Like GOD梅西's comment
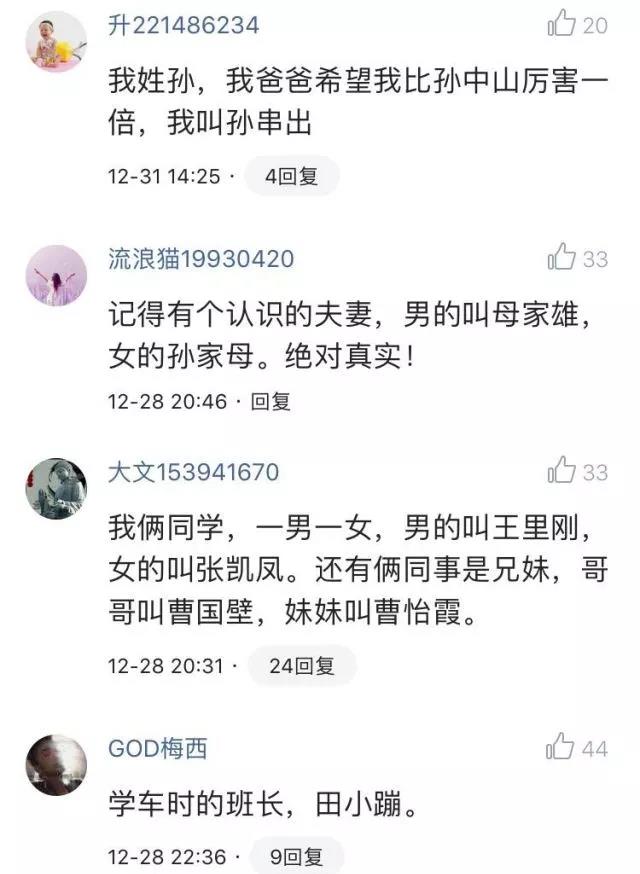This screenshot has width=640, height=874. [x=561, y=747]
